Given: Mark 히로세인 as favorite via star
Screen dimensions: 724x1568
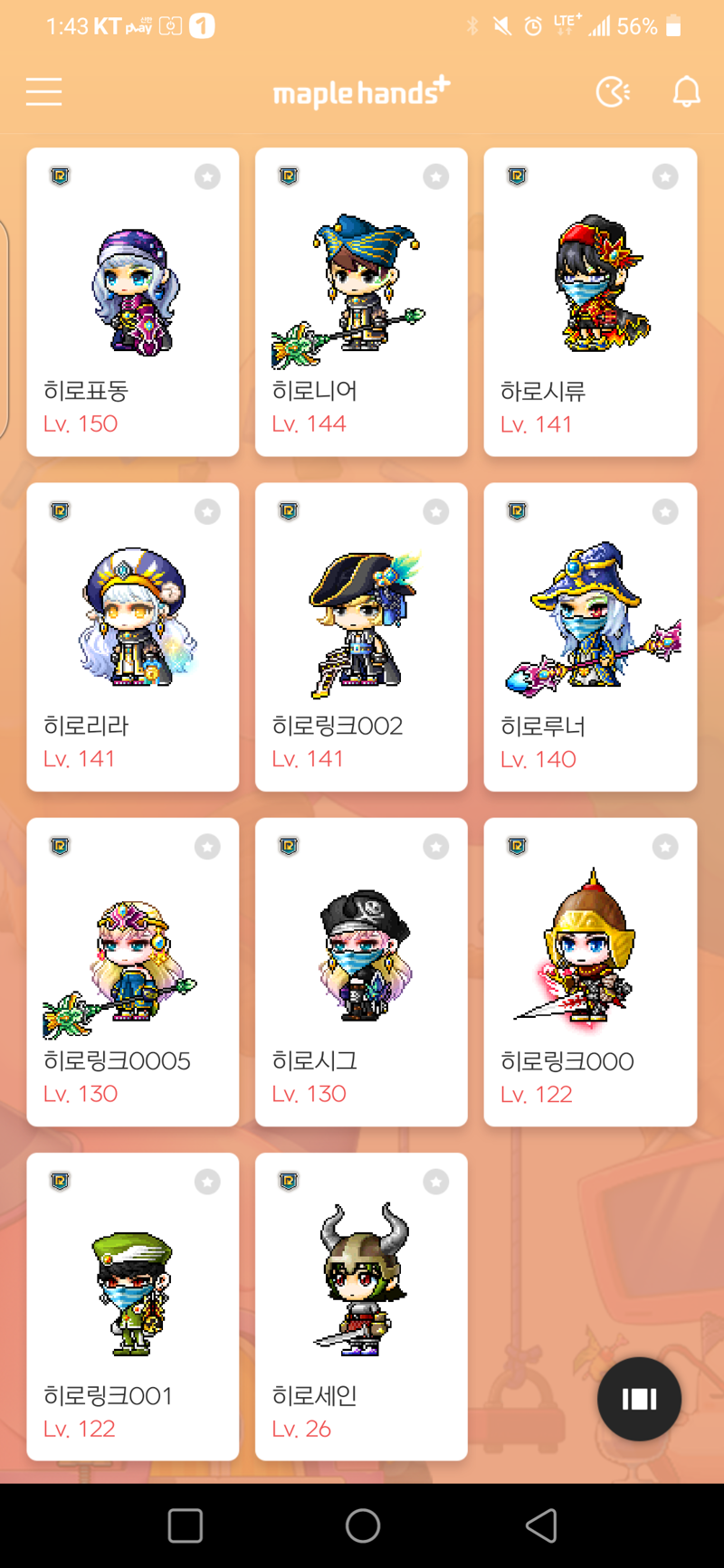Looking at the screenshot, I should pyautogui.click(x=436, y=1182).
